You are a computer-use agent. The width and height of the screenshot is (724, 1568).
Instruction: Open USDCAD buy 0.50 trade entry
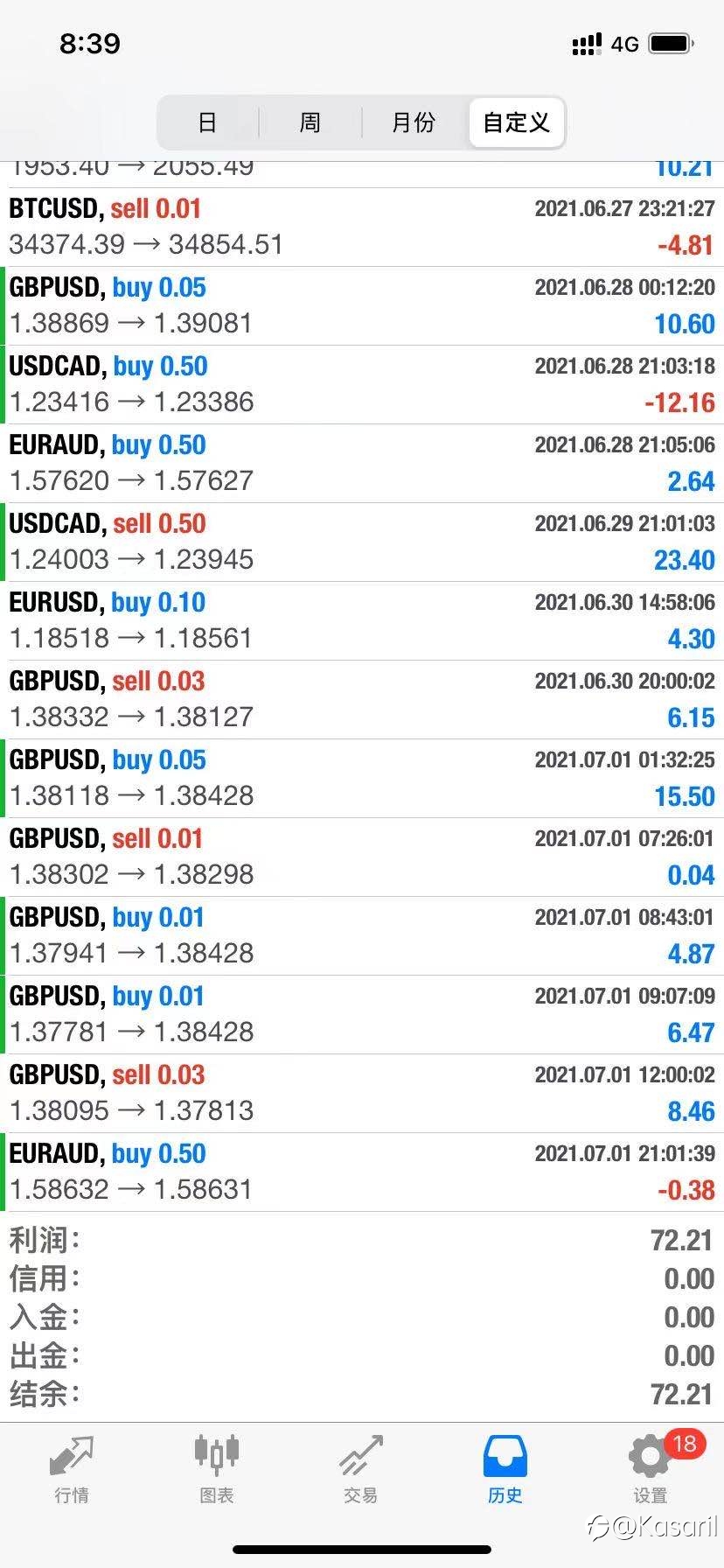(x=362, y=385)
